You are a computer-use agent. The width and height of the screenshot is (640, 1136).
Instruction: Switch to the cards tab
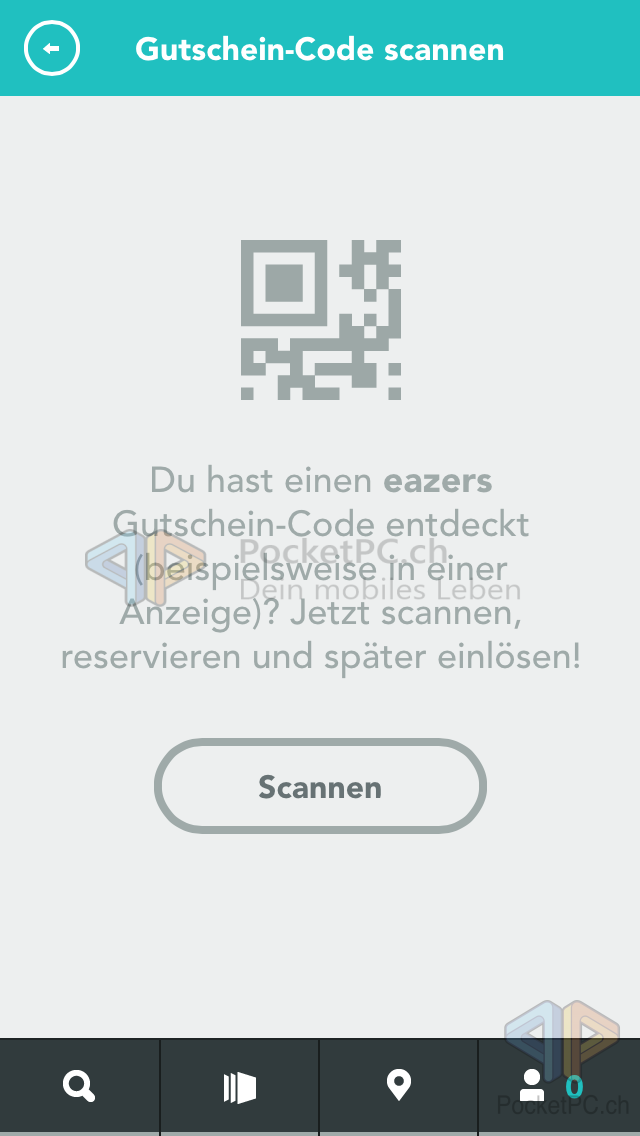[239, 1086]
